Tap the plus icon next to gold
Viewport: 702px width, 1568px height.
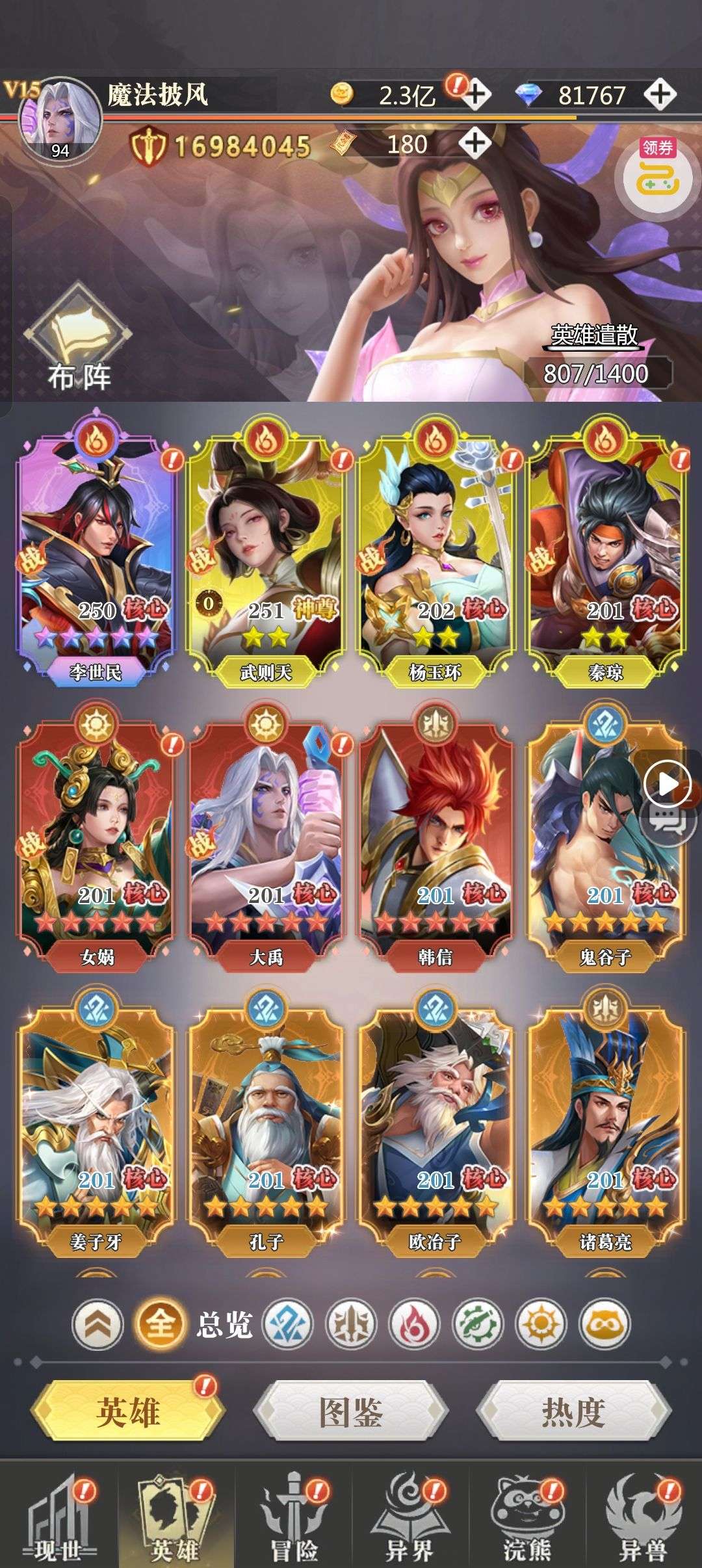[x=476, y=95]
